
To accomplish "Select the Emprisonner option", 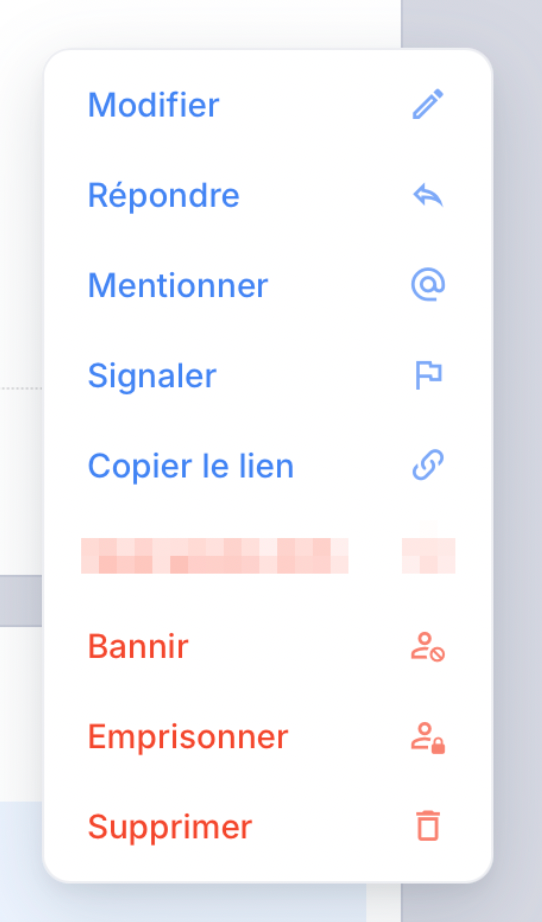I will 267,736.
